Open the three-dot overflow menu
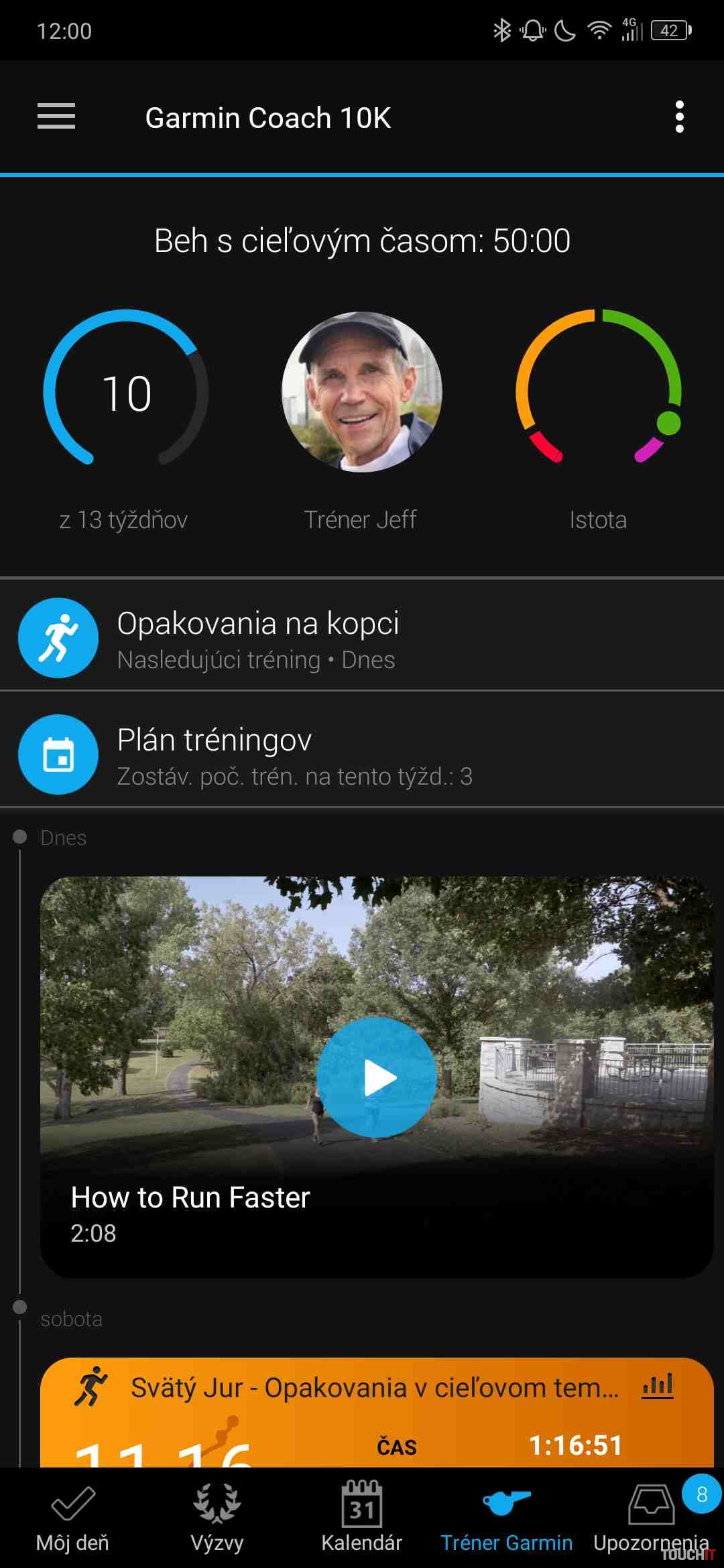 click(x=679, y=117)
